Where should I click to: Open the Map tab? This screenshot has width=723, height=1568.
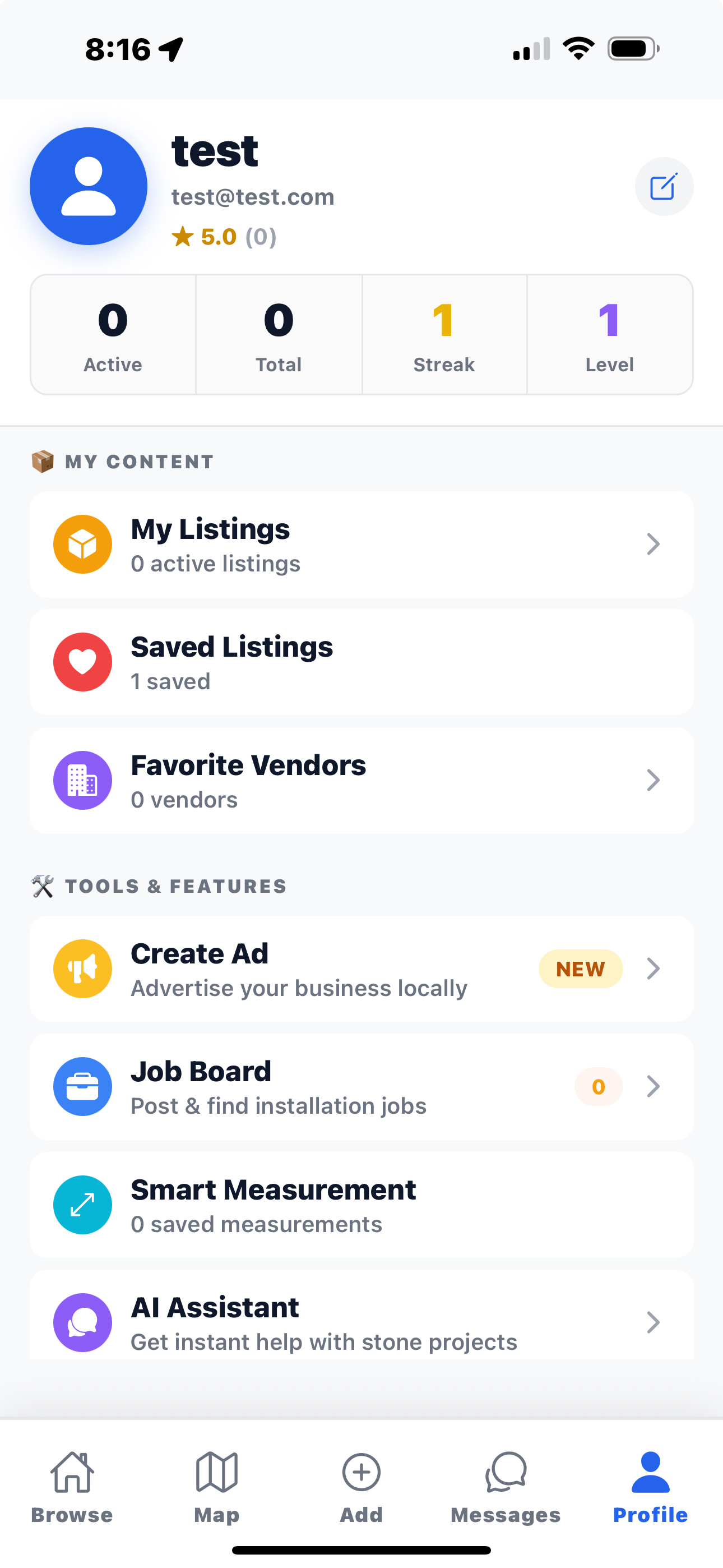(217, 1491)
